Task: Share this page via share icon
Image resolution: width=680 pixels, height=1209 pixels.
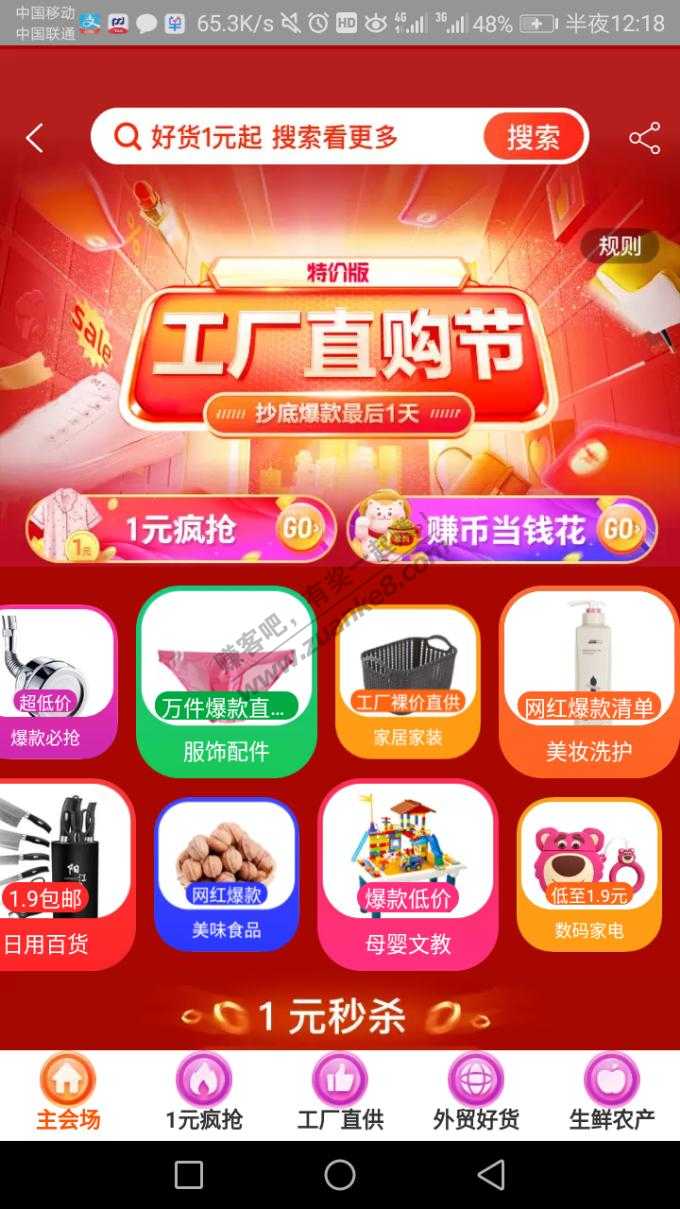Action: [x=644, y=138]
